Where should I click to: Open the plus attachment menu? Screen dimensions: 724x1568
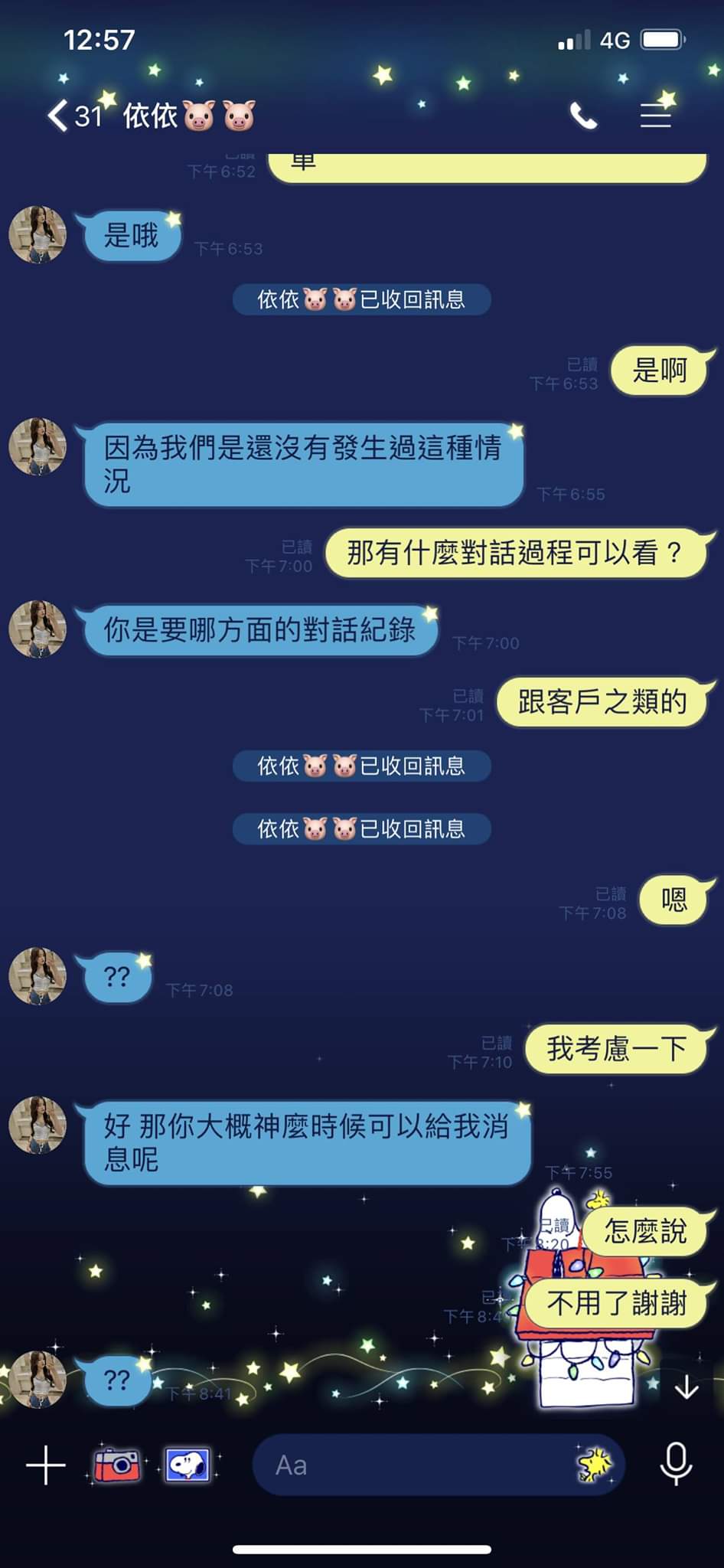(46, 1465)
